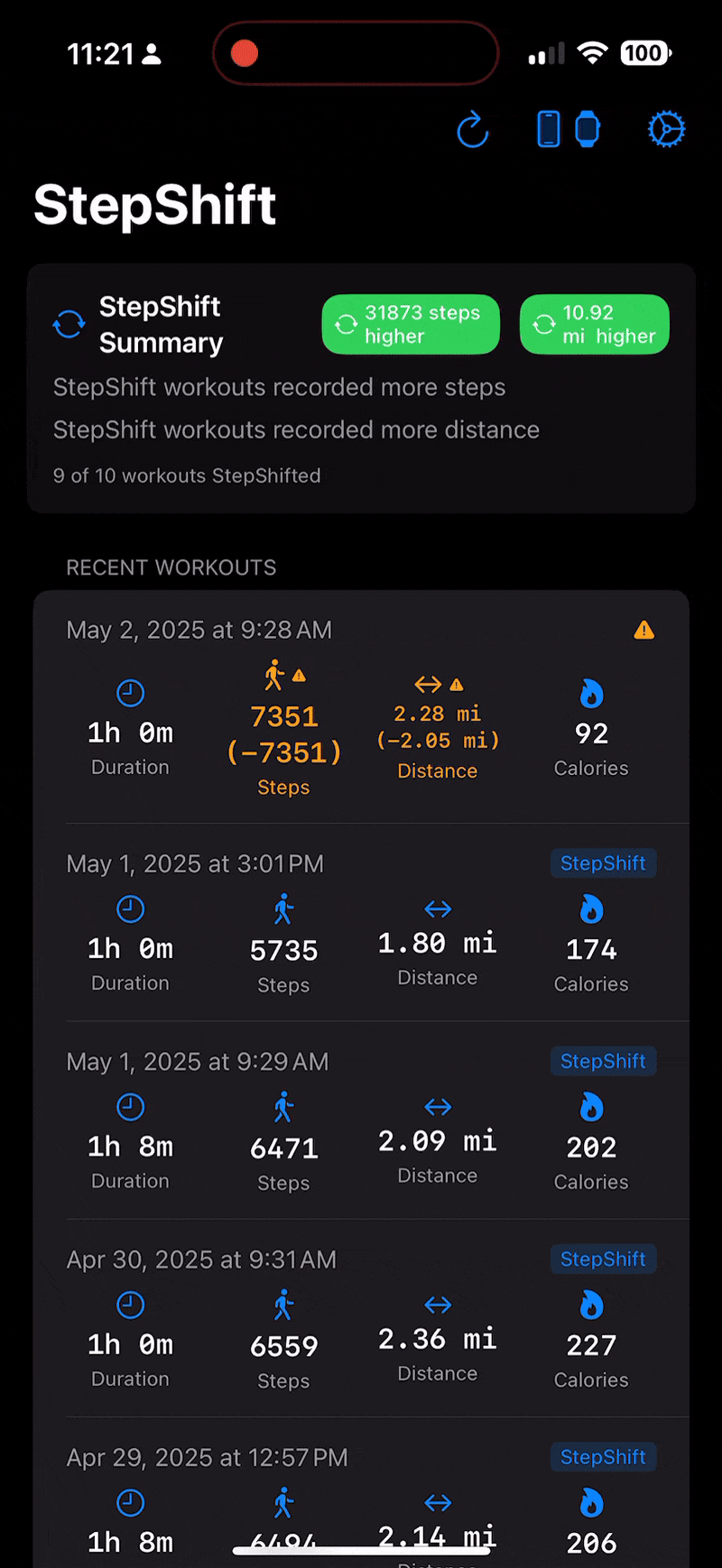Tap the 9 of 10 workouts StepShifted text
The height and width of the screenshot is (1568, 722).
point(187,475)
